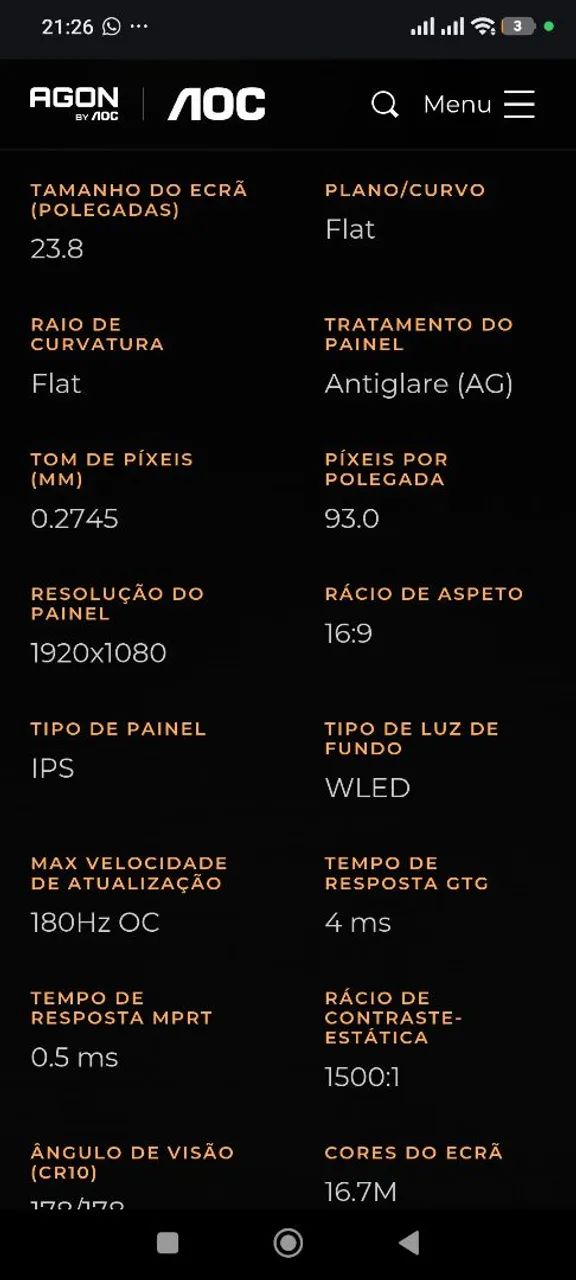
Task: Tap the AGON by AOC logo link
Action: pyautogui.click(x=74, y=104)
